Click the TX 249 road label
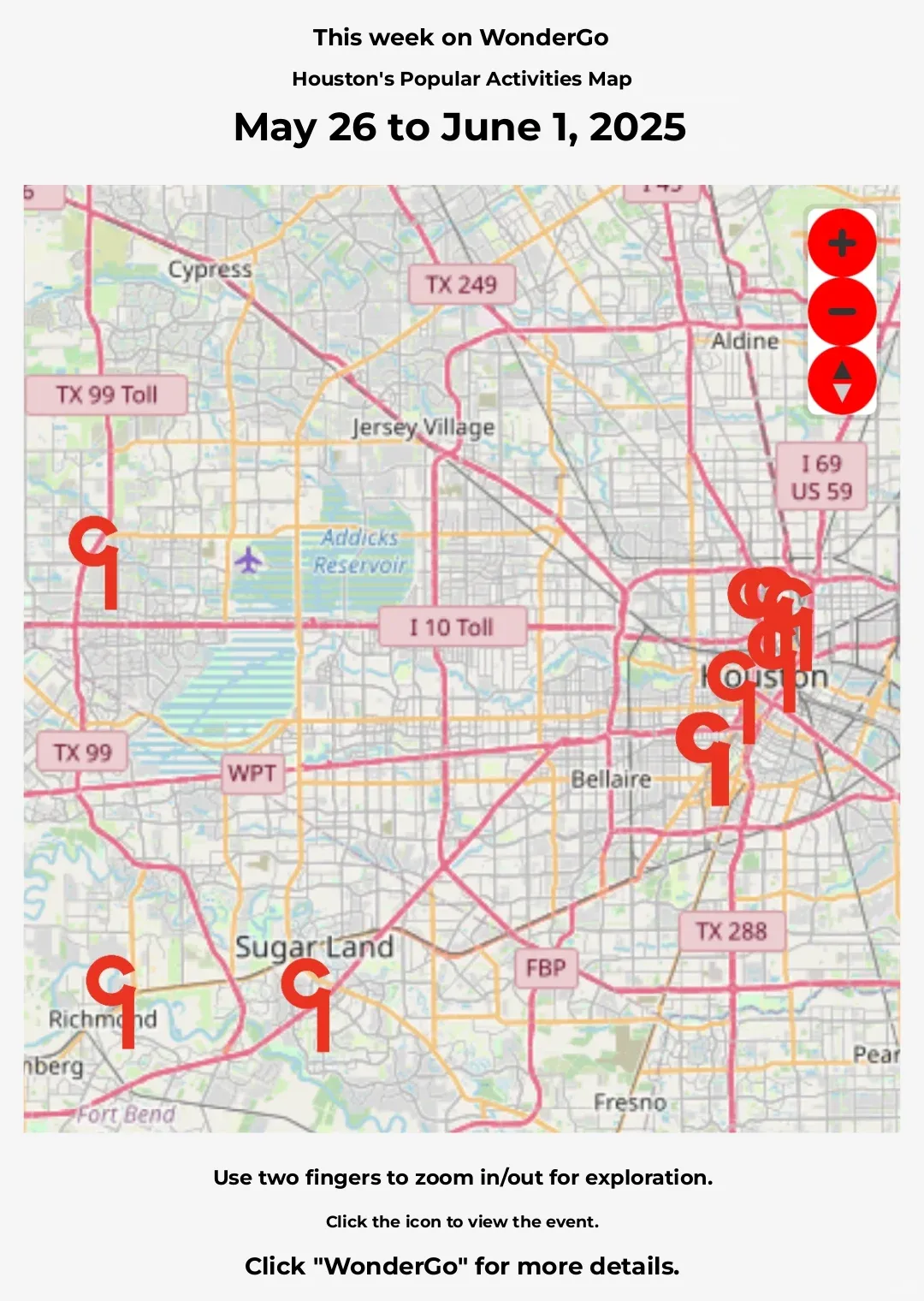The height and width of the screenshot is (1301, 924). (463, 283)
